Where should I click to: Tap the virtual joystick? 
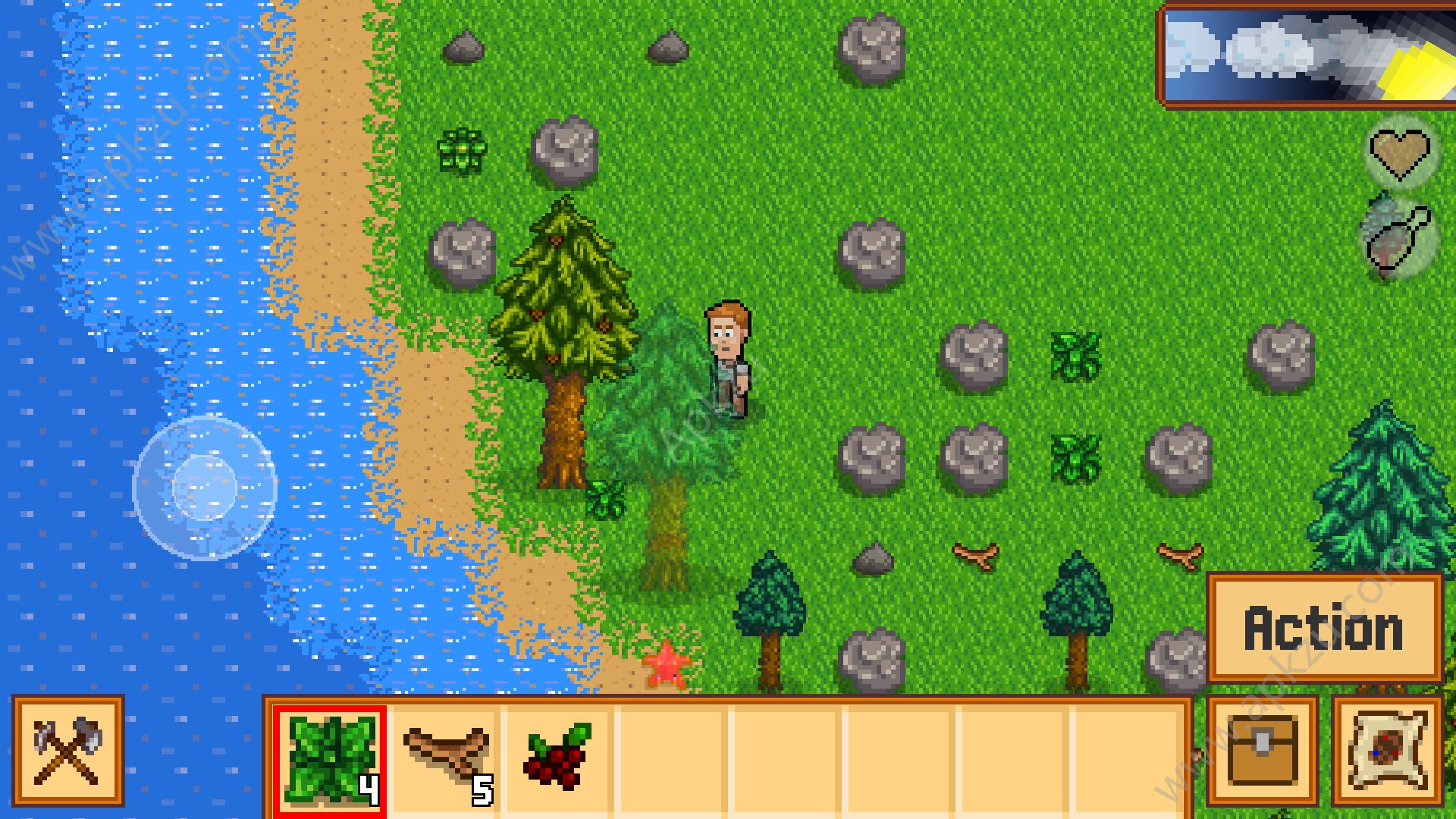point(205,488)
